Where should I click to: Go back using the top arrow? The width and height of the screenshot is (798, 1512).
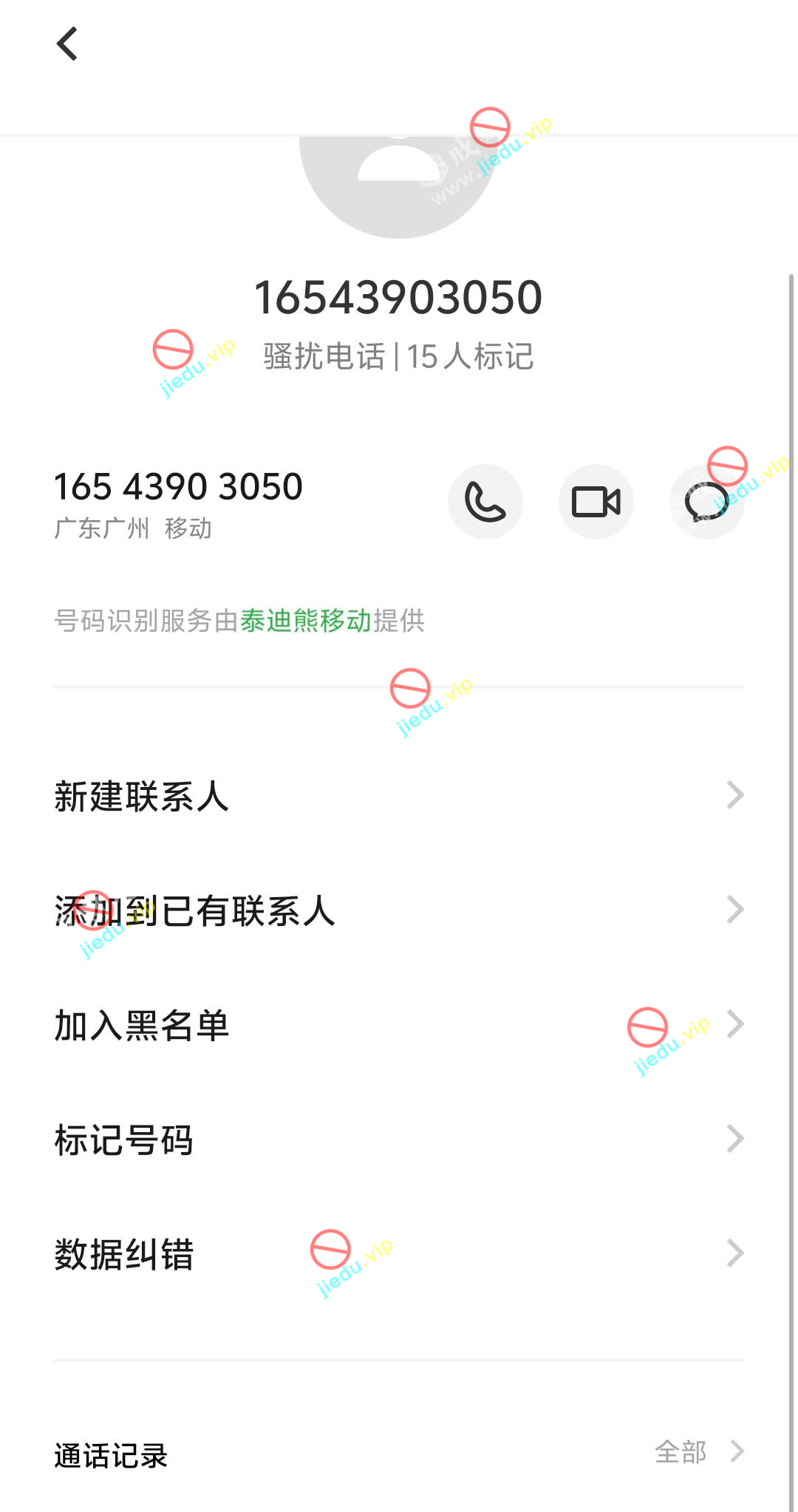click(x=67, y=44)
